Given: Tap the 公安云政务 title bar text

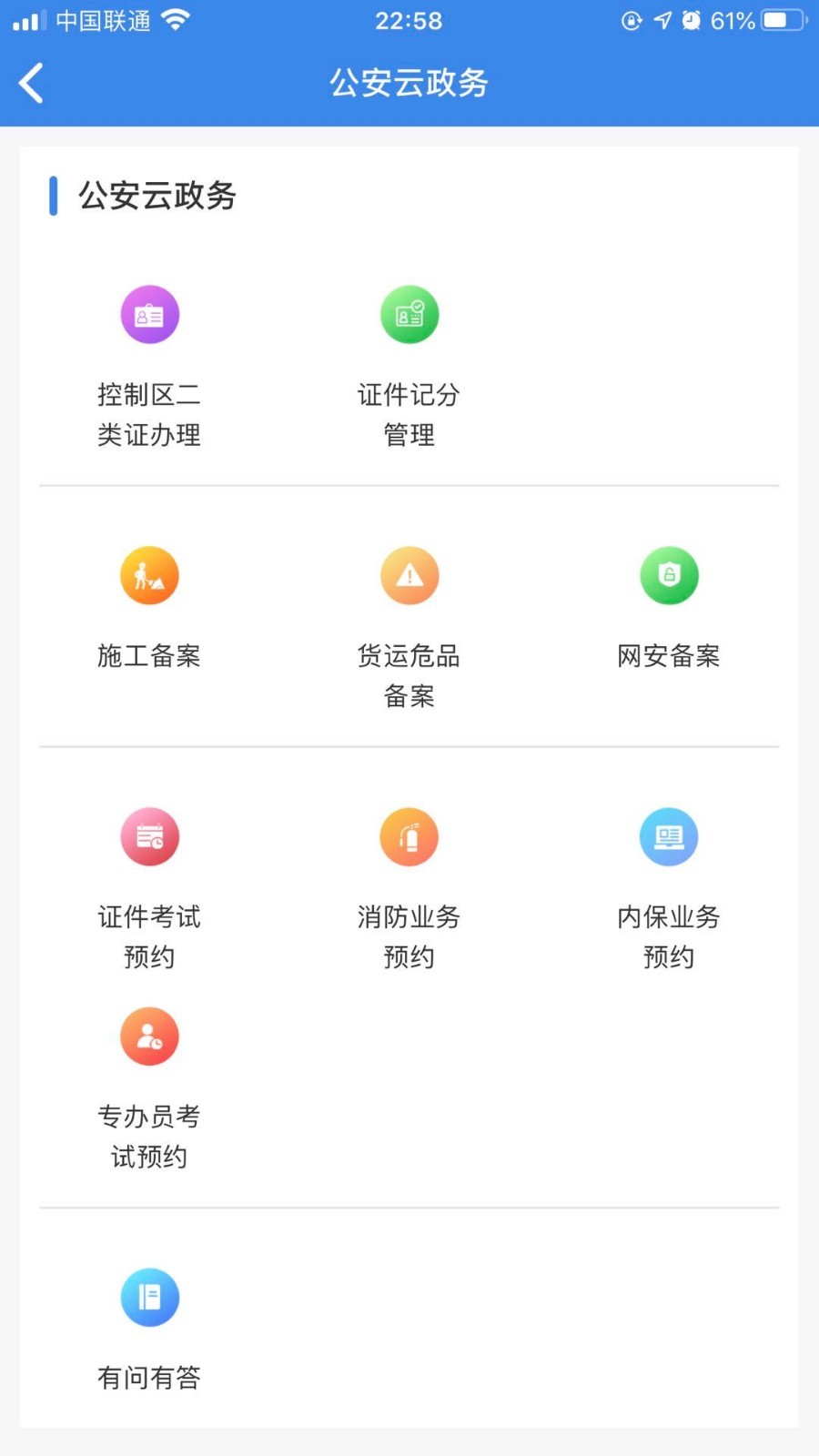Looking at the screenshot, I should click(x=409, y=82).
